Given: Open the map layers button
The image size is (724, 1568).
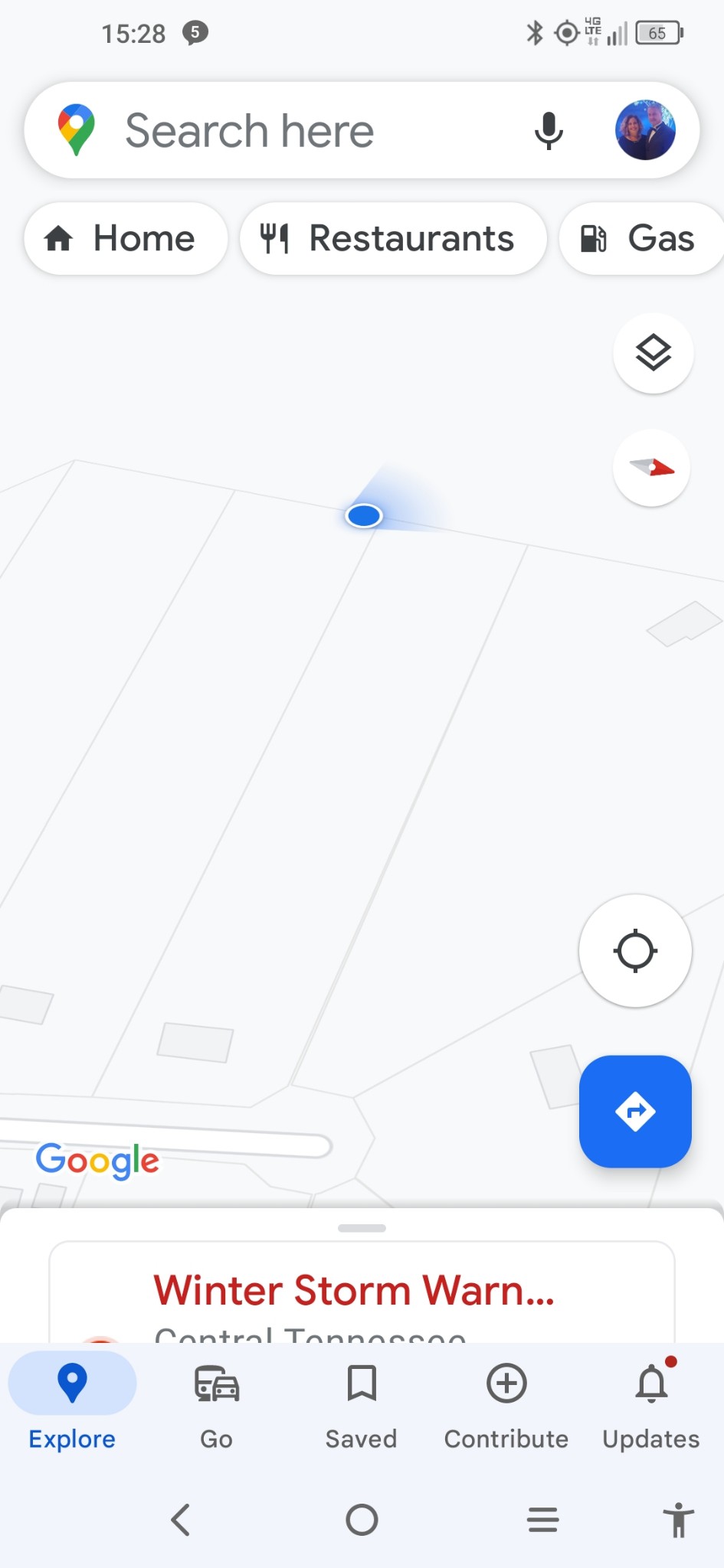Looking at the screenshot, I should 653,353.
